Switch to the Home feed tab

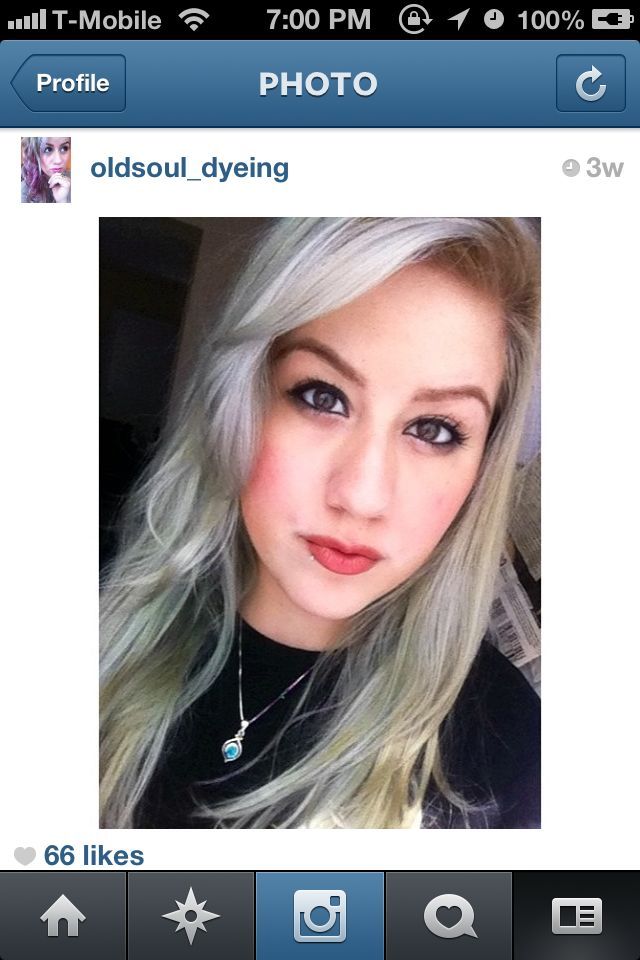63,916
